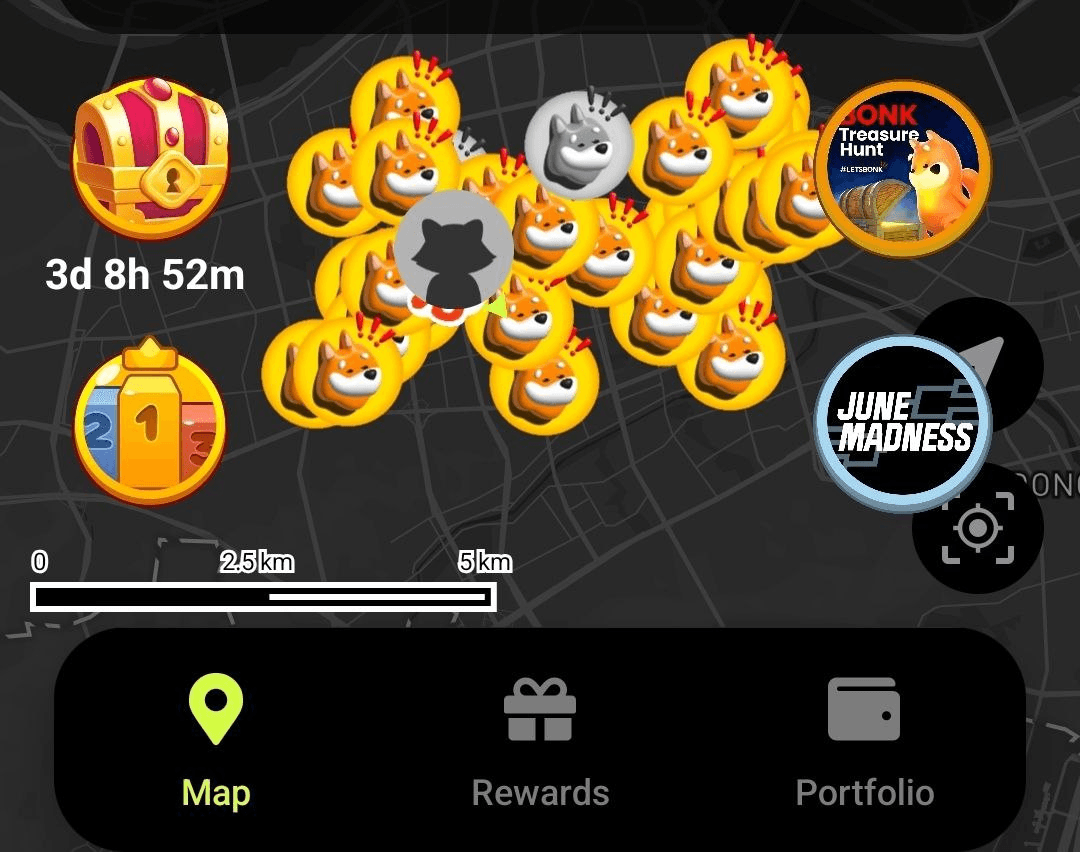Tap the gray cat avatar marker
This screenshot has height=852, width=1080.
click(x=452, y=250)
